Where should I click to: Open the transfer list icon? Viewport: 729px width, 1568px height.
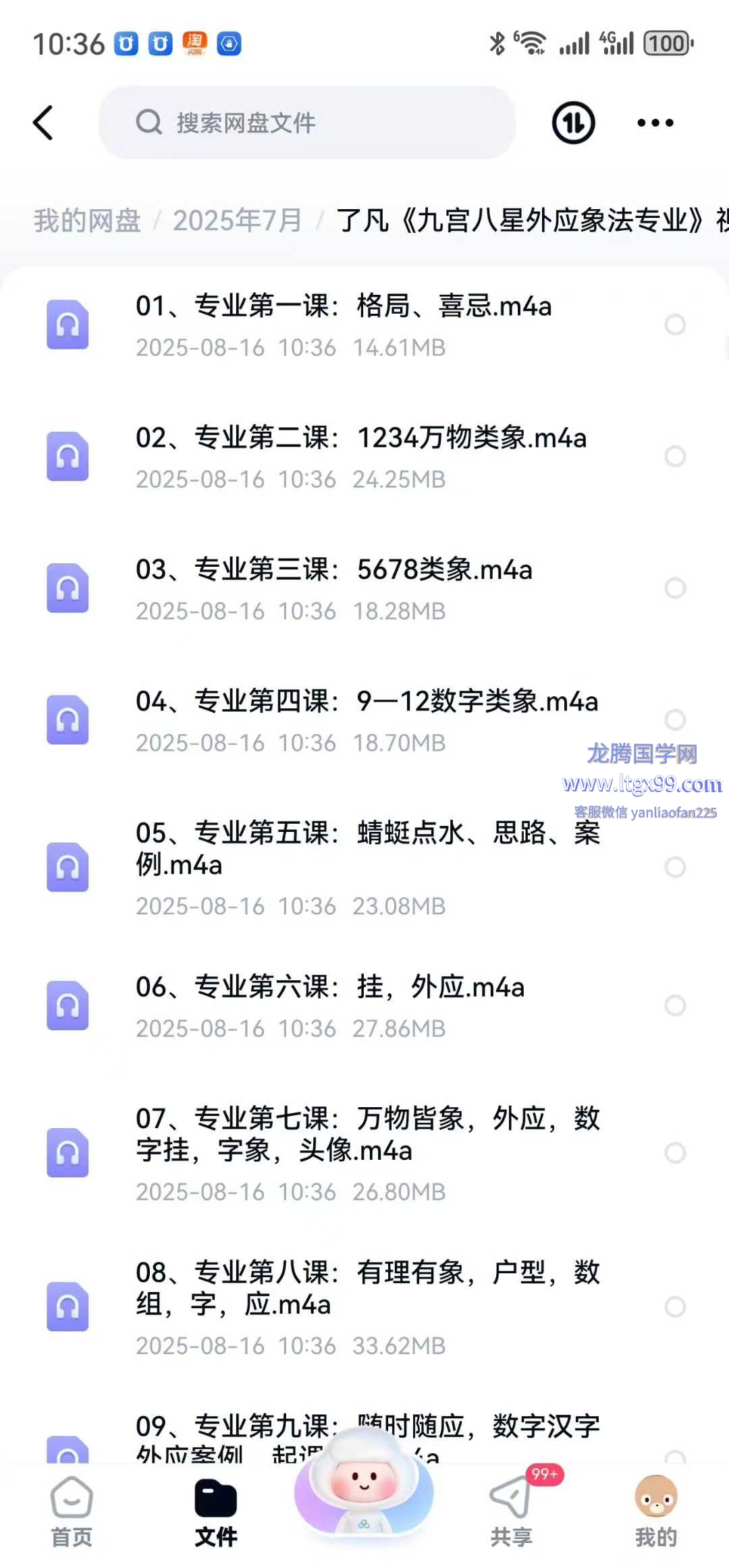point(573,123)
